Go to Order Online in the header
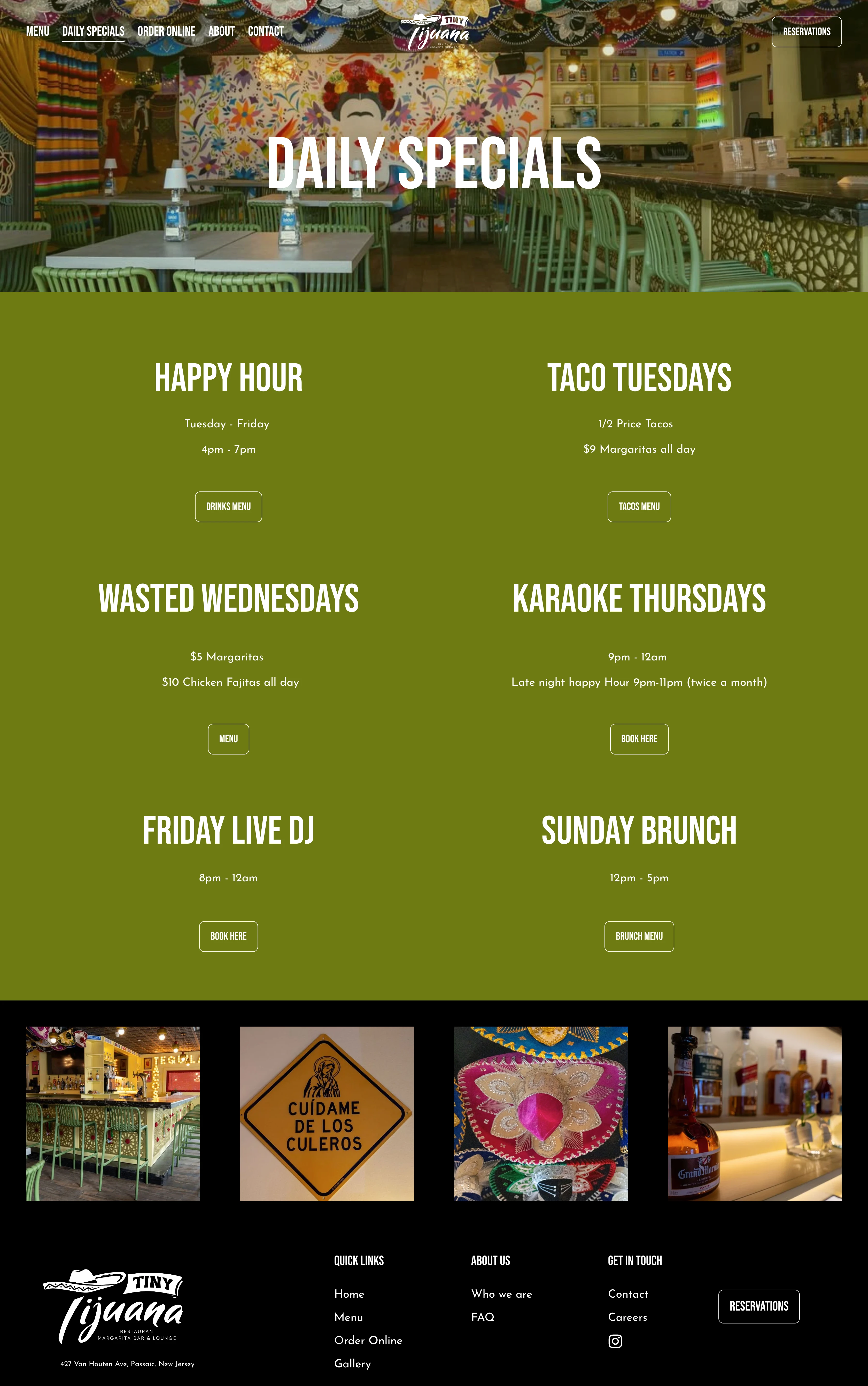The height and width of the screenshot is (1386, 868). point(166,32)
